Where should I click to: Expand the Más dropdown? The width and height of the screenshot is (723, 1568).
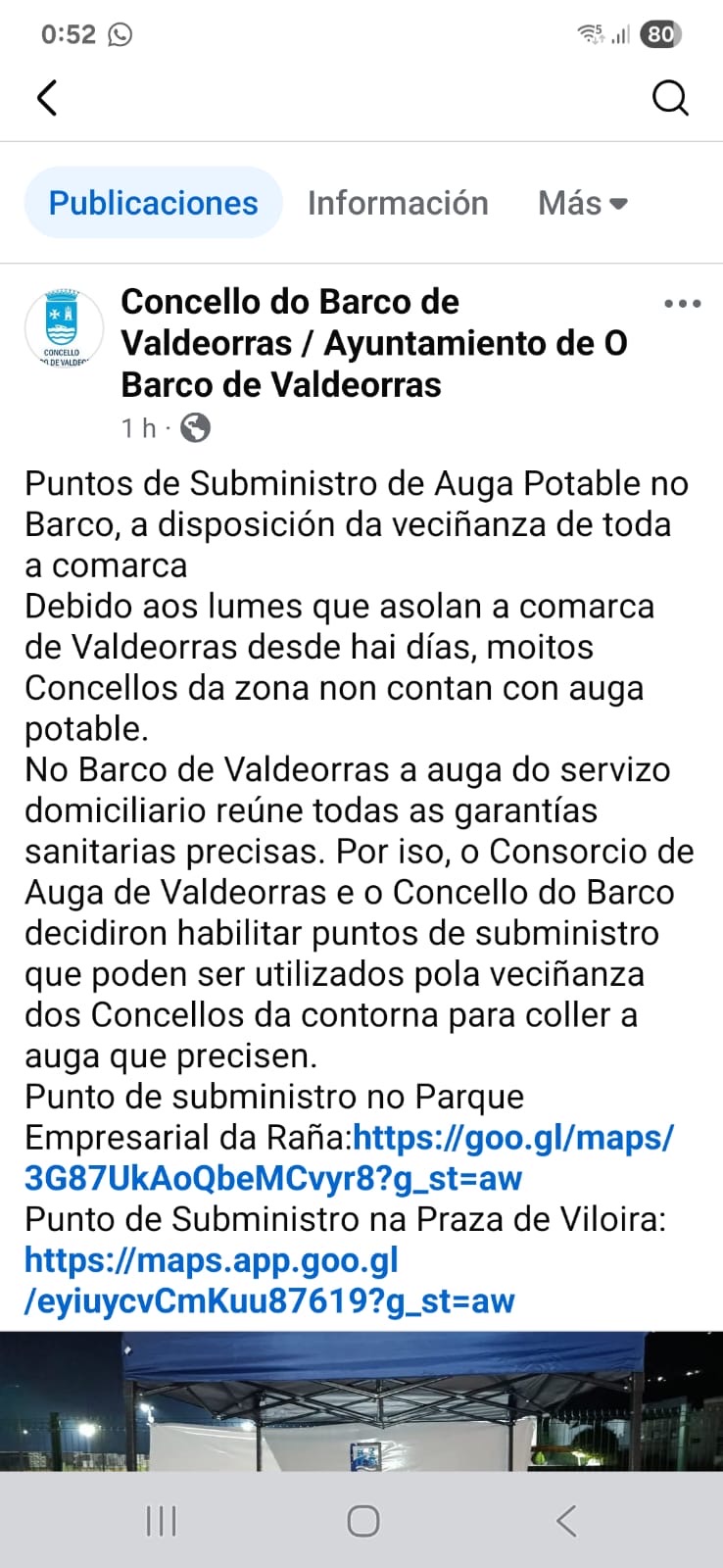pos(583,203)
